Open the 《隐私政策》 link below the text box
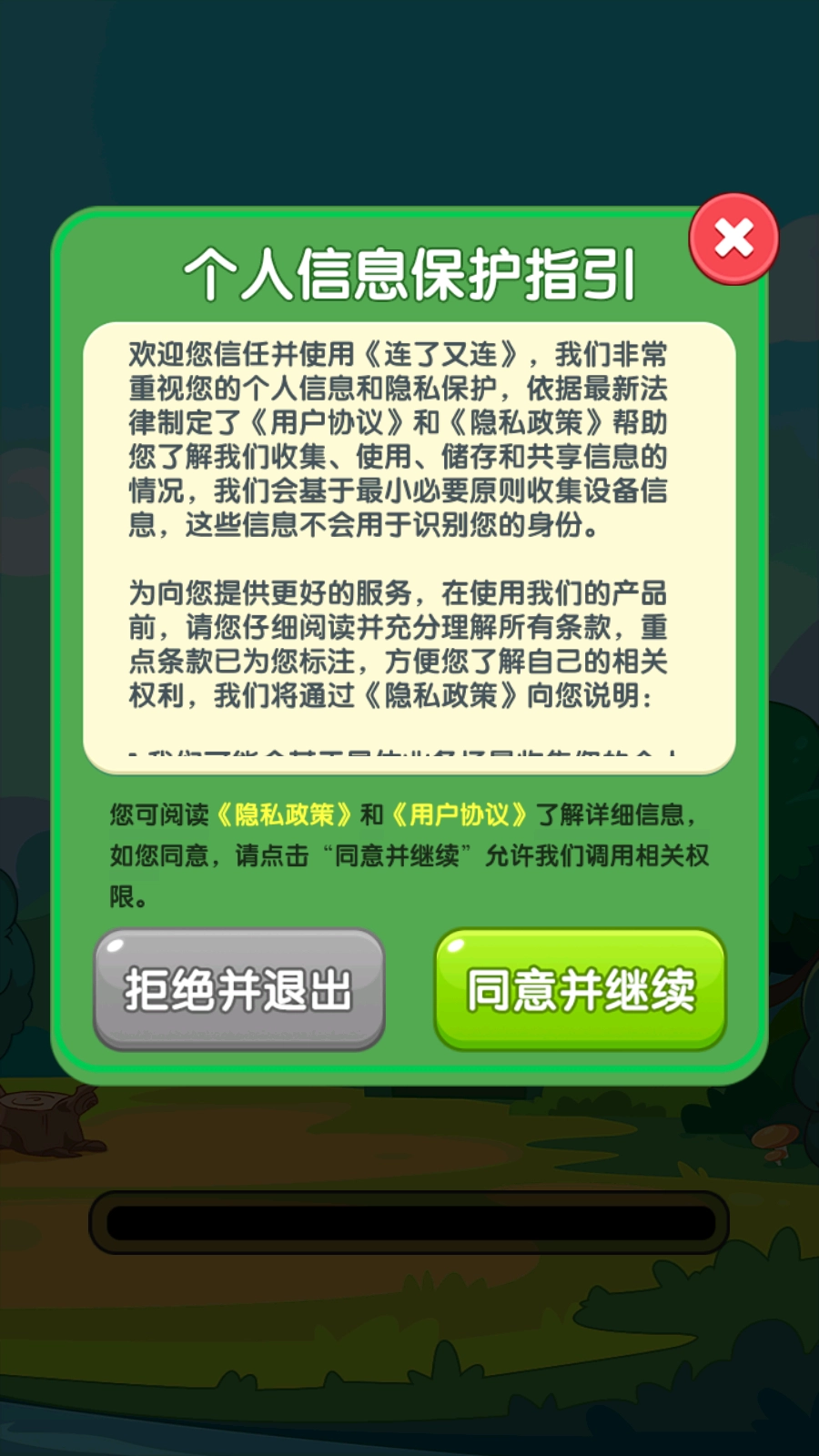This screenshot has width=819, height=1456. pos(285,814)
